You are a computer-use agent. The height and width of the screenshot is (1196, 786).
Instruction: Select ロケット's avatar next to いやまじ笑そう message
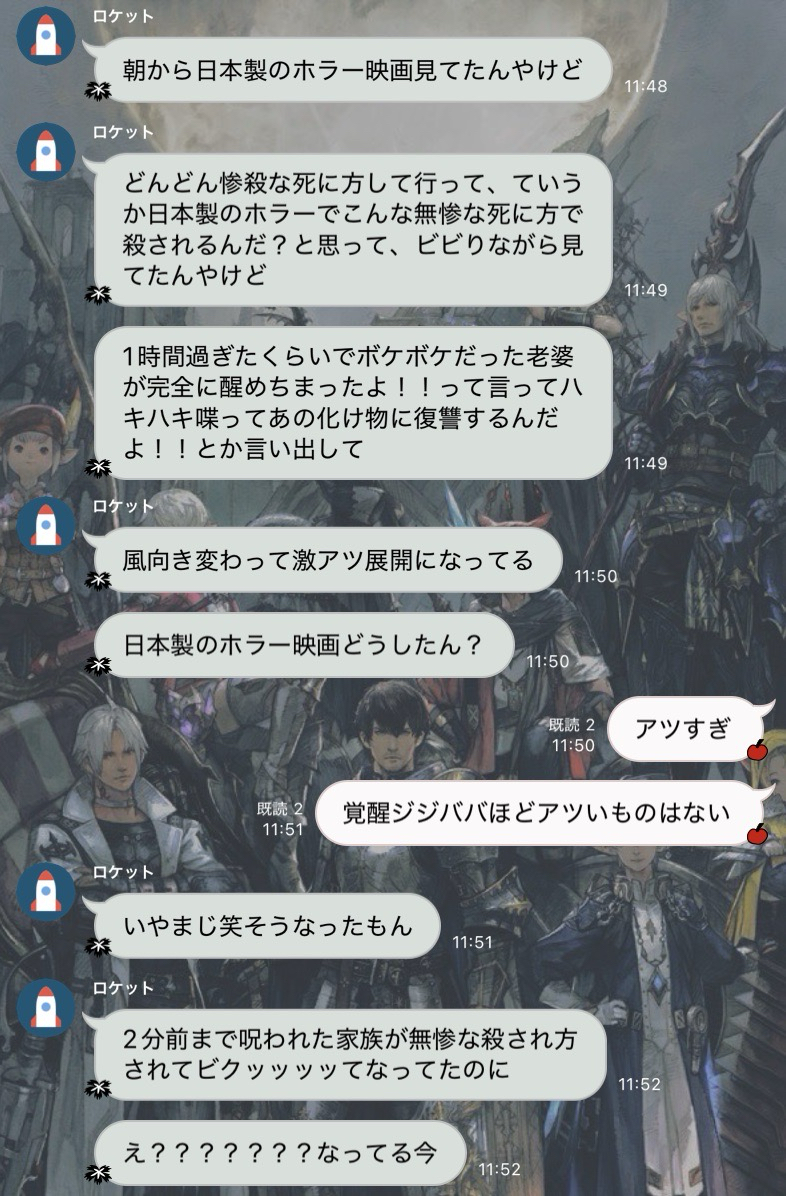[46, 892]
